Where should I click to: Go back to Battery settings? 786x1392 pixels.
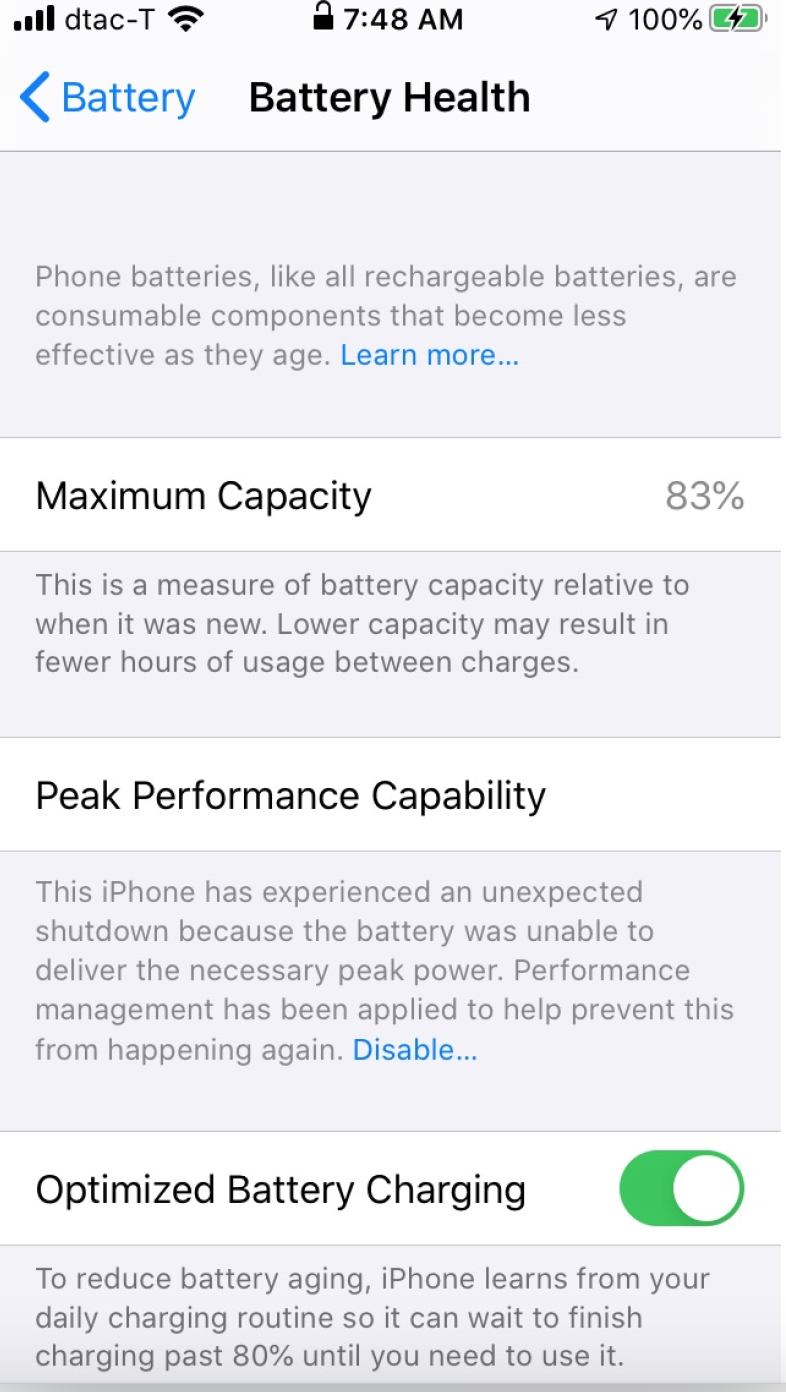pos(107,98)
